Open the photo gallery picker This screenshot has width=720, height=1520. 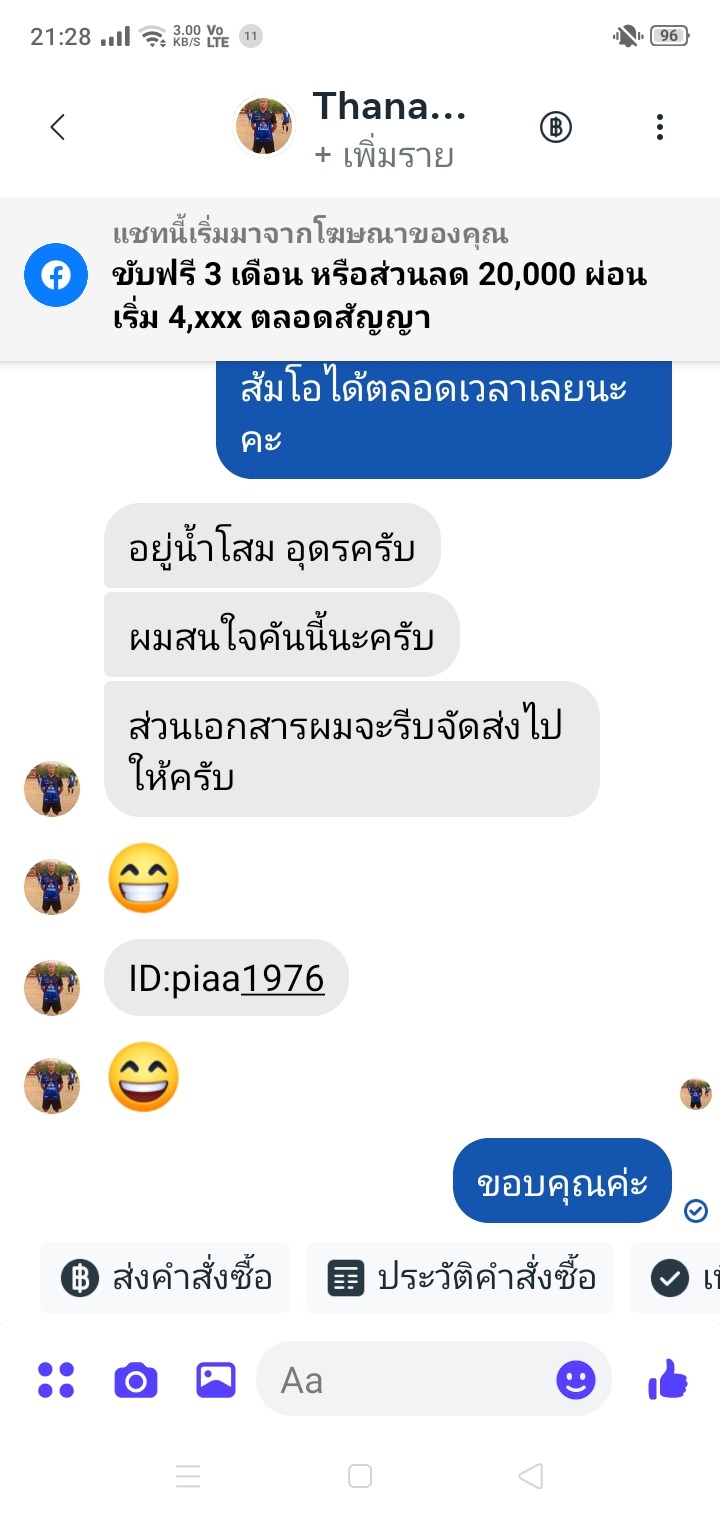(215, 1380)
